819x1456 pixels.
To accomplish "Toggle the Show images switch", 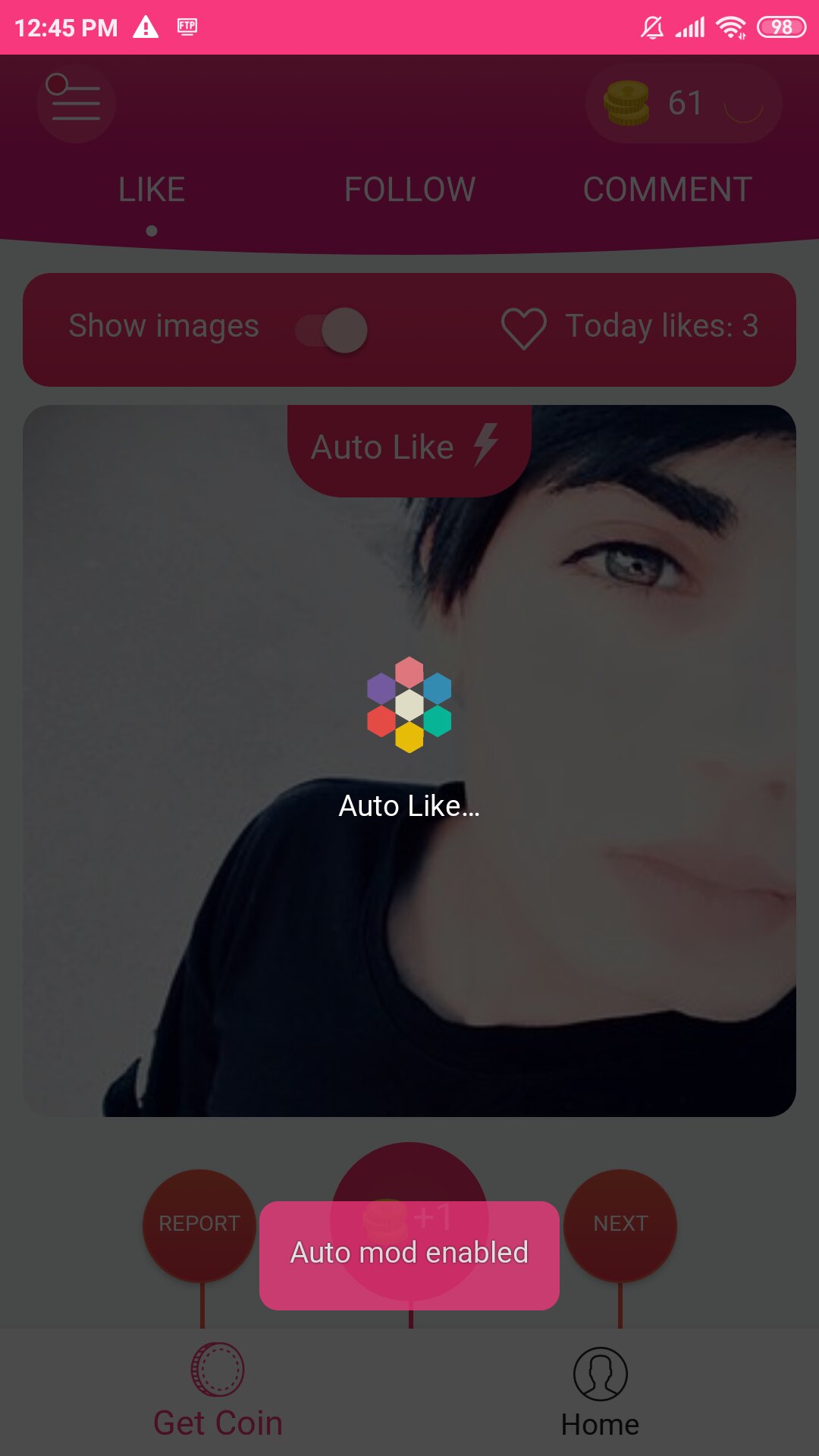I will coord(332,330).
